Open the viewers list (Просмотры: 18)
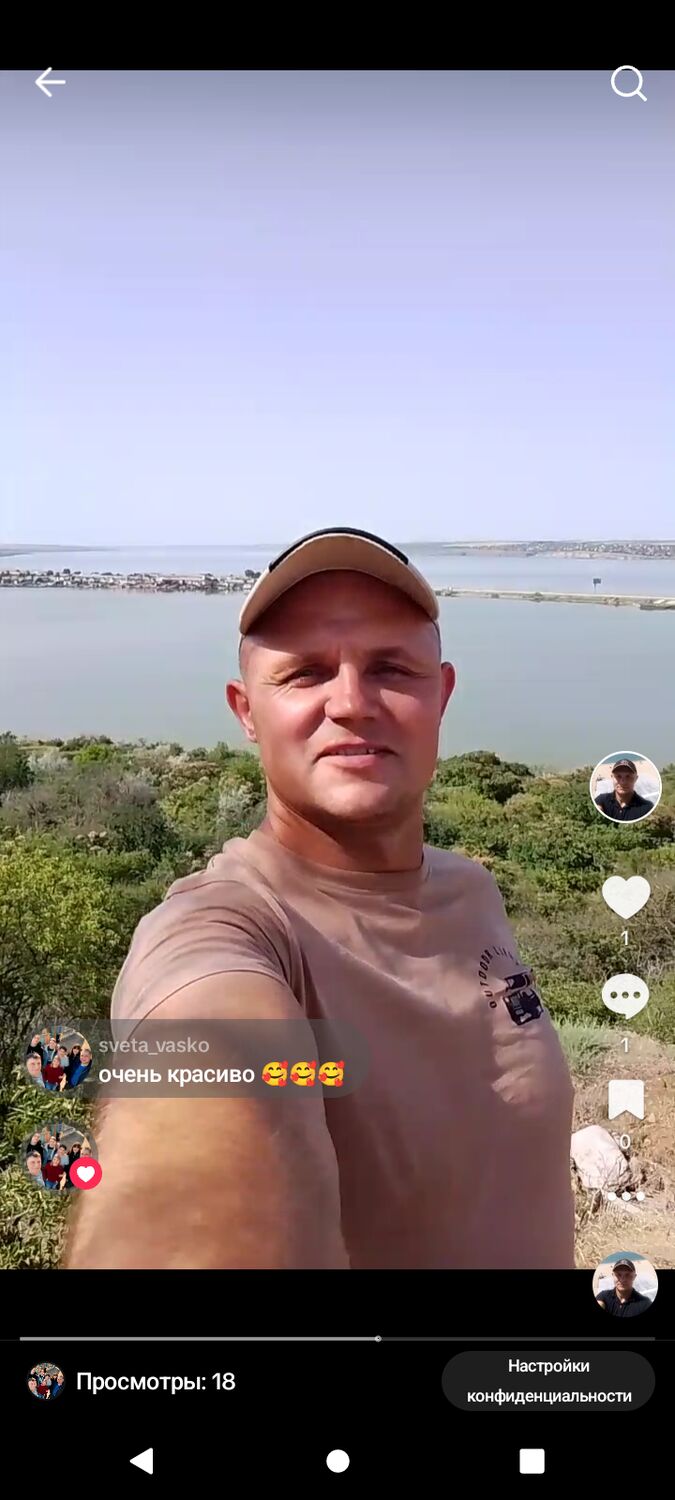Image resolution: width=675 pixels, height=1500 pixels. tap(155, 1382)
